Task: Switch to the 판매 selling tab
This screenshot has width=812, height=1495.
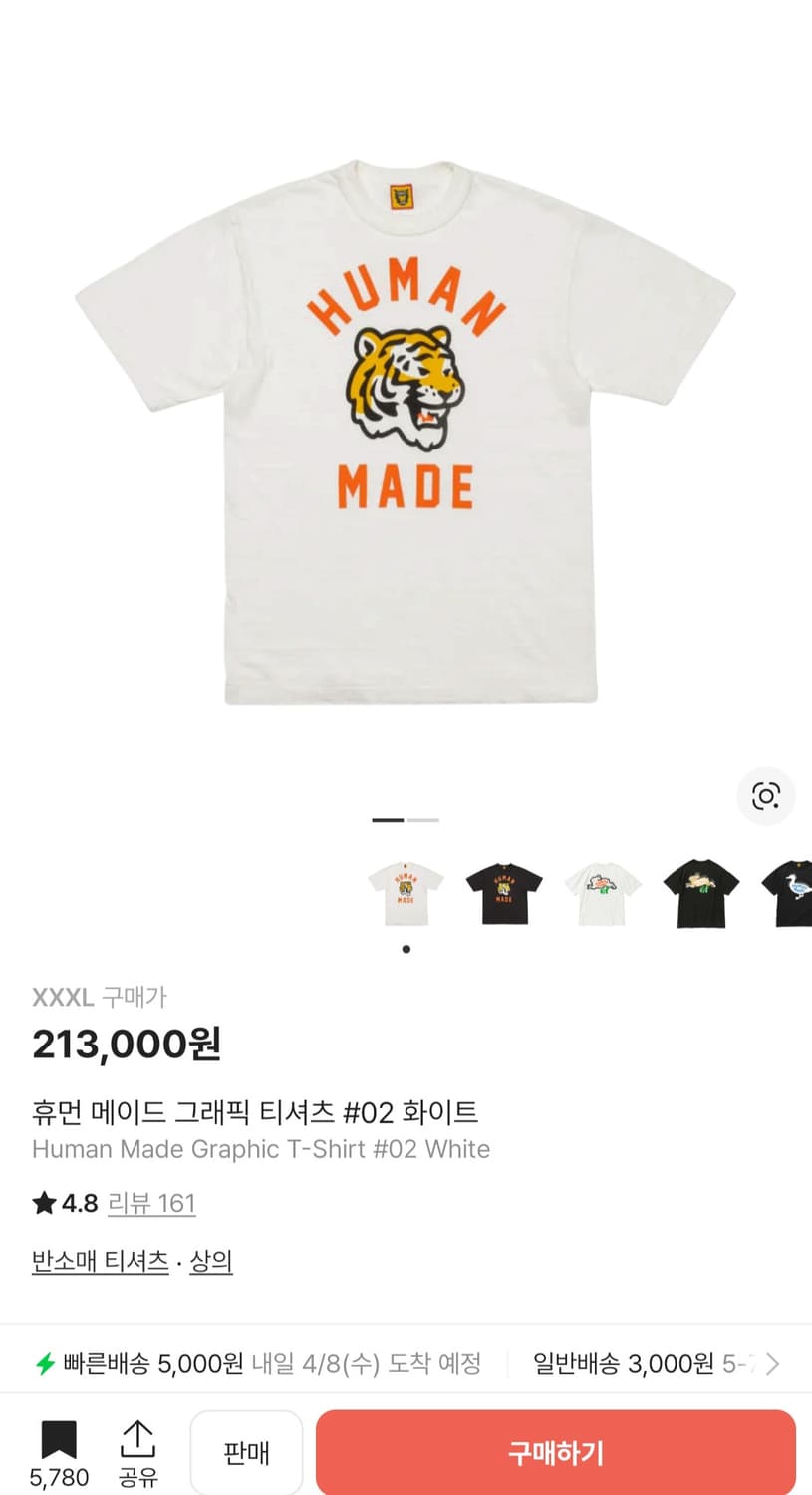Action: [246, 1452]
